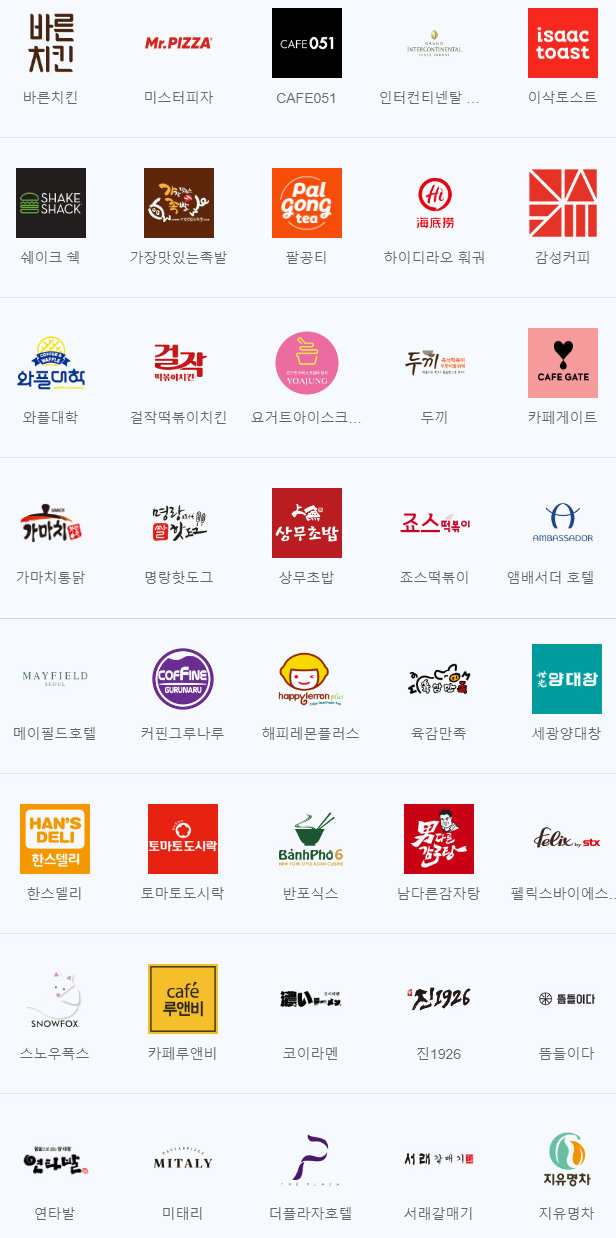616x1238 pixels.
Task: Open the 두끼 brand
Action: pyautogui.click(x=435, y=364)
